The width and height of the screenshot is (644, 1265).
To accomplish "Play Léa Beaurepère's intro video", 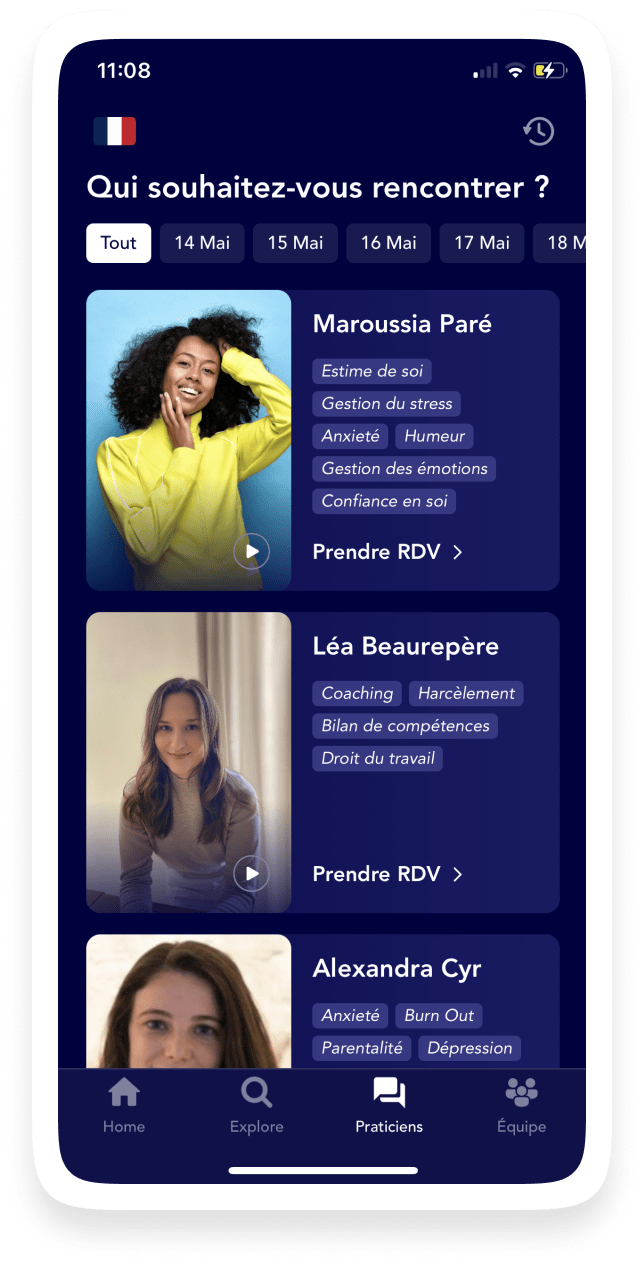I will 252,874.
